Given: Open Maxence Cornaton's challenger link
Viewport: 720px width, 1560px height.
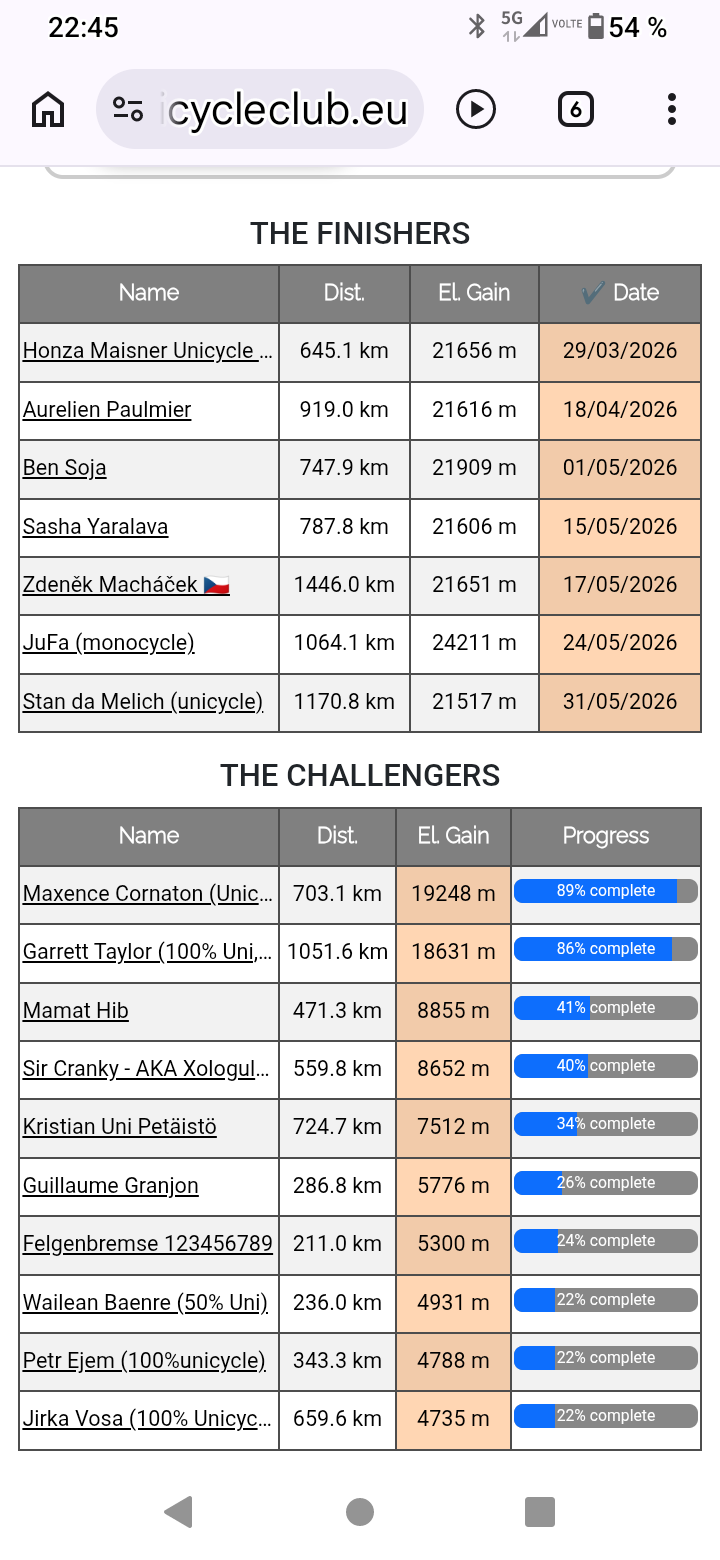Looking at the screenshot, I should [x=148, y=894].
